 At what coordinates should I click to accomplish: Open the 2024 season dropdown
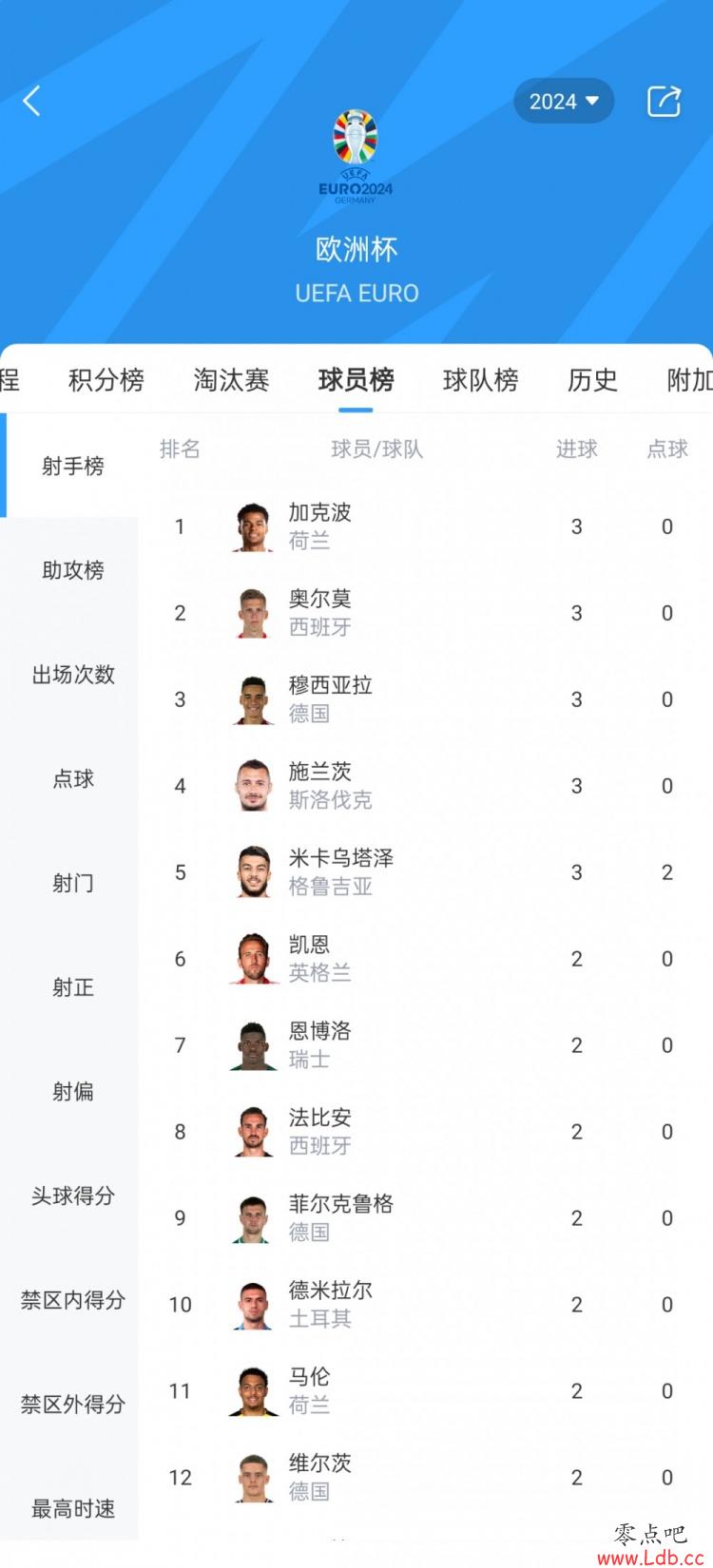pyautogui.click(x=564, y=101)
